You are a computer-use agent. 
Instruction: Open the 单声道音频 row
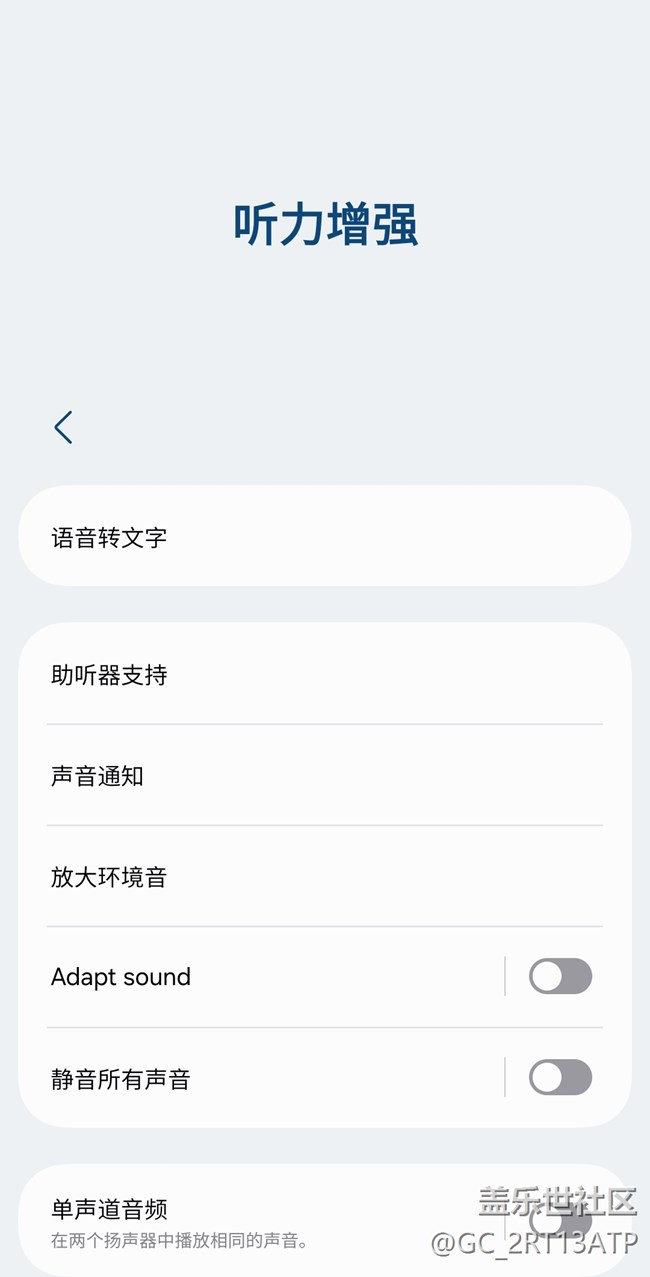[250, 1222]
